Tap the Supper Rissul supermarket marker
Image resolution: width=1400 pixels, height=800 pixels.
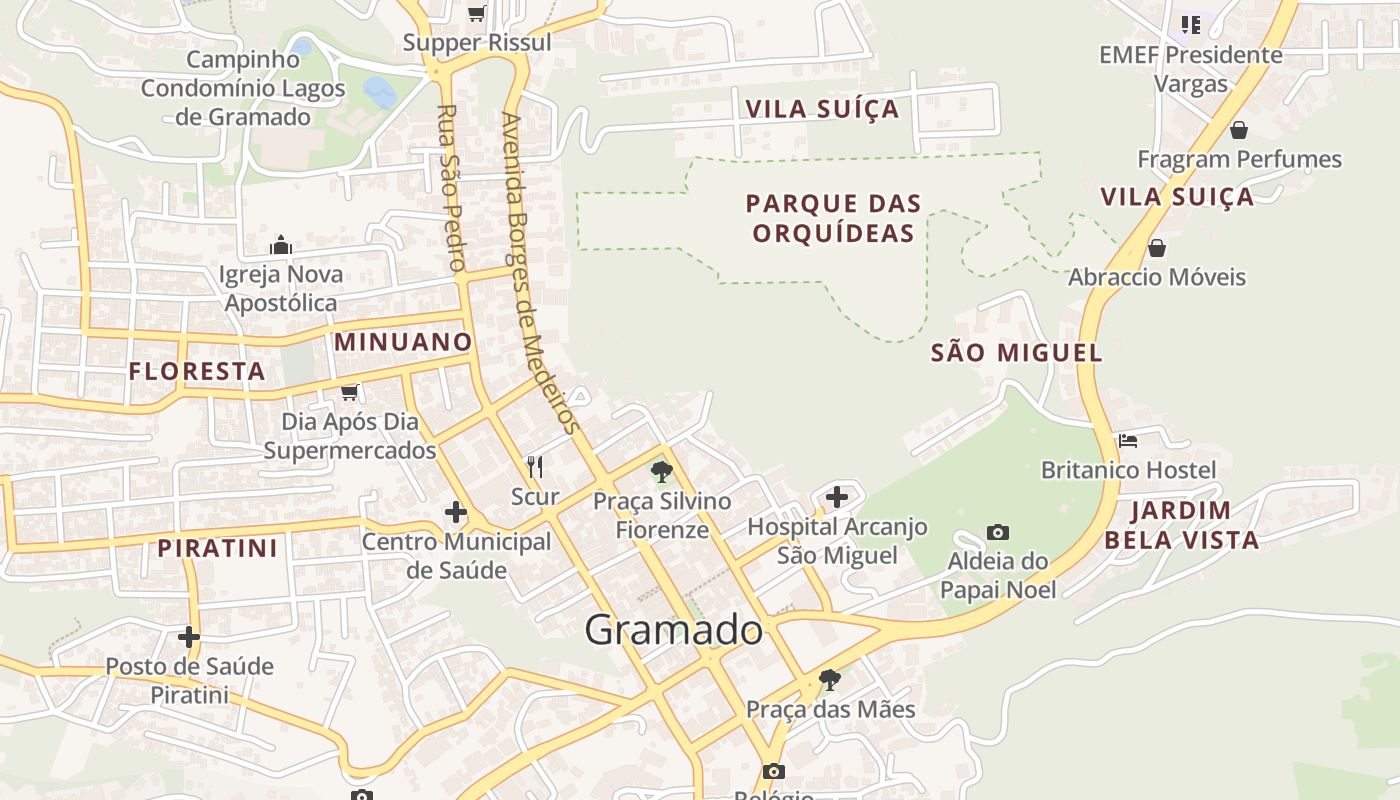477,14
